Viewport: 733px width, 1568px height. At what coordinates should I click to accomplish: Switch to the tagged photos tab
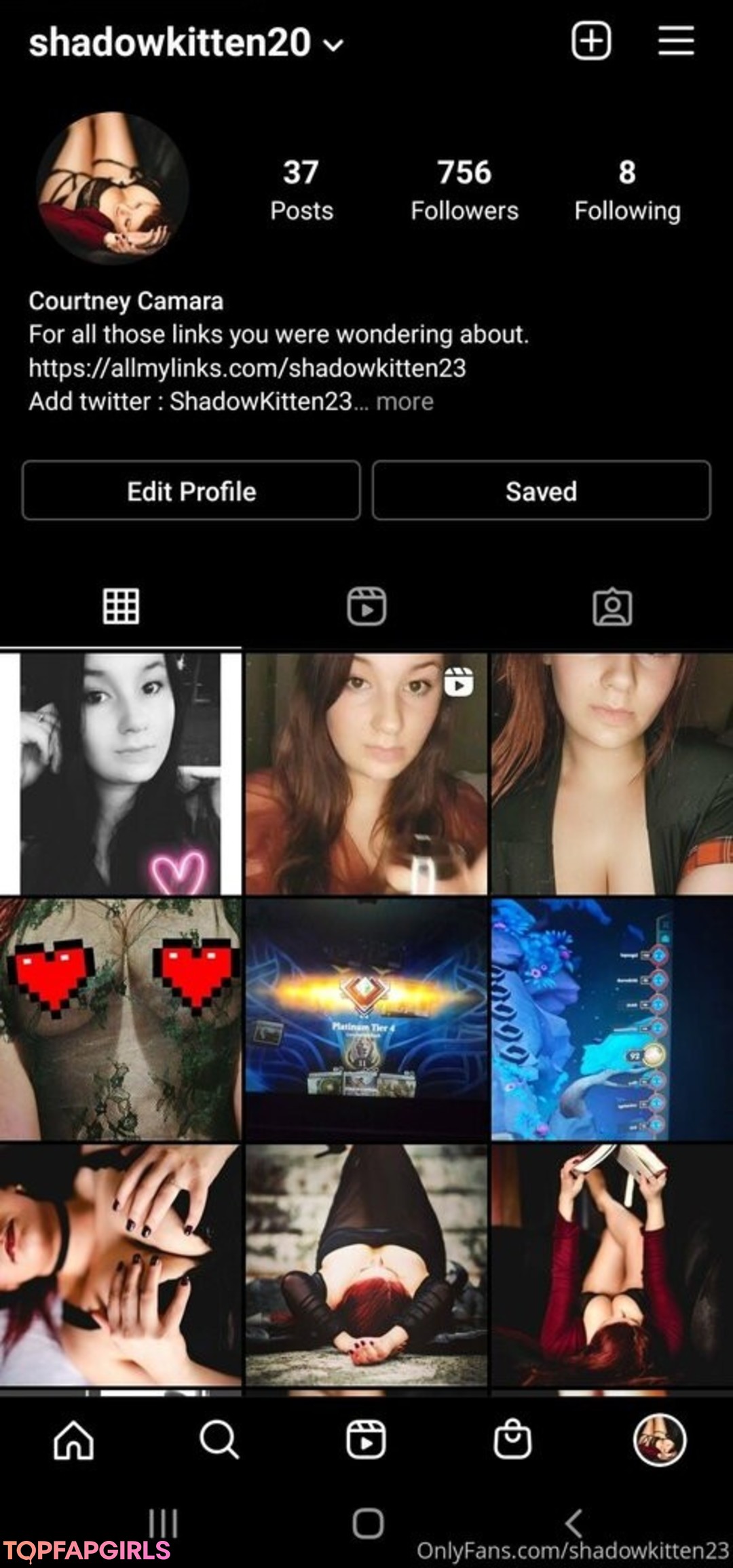612,606
